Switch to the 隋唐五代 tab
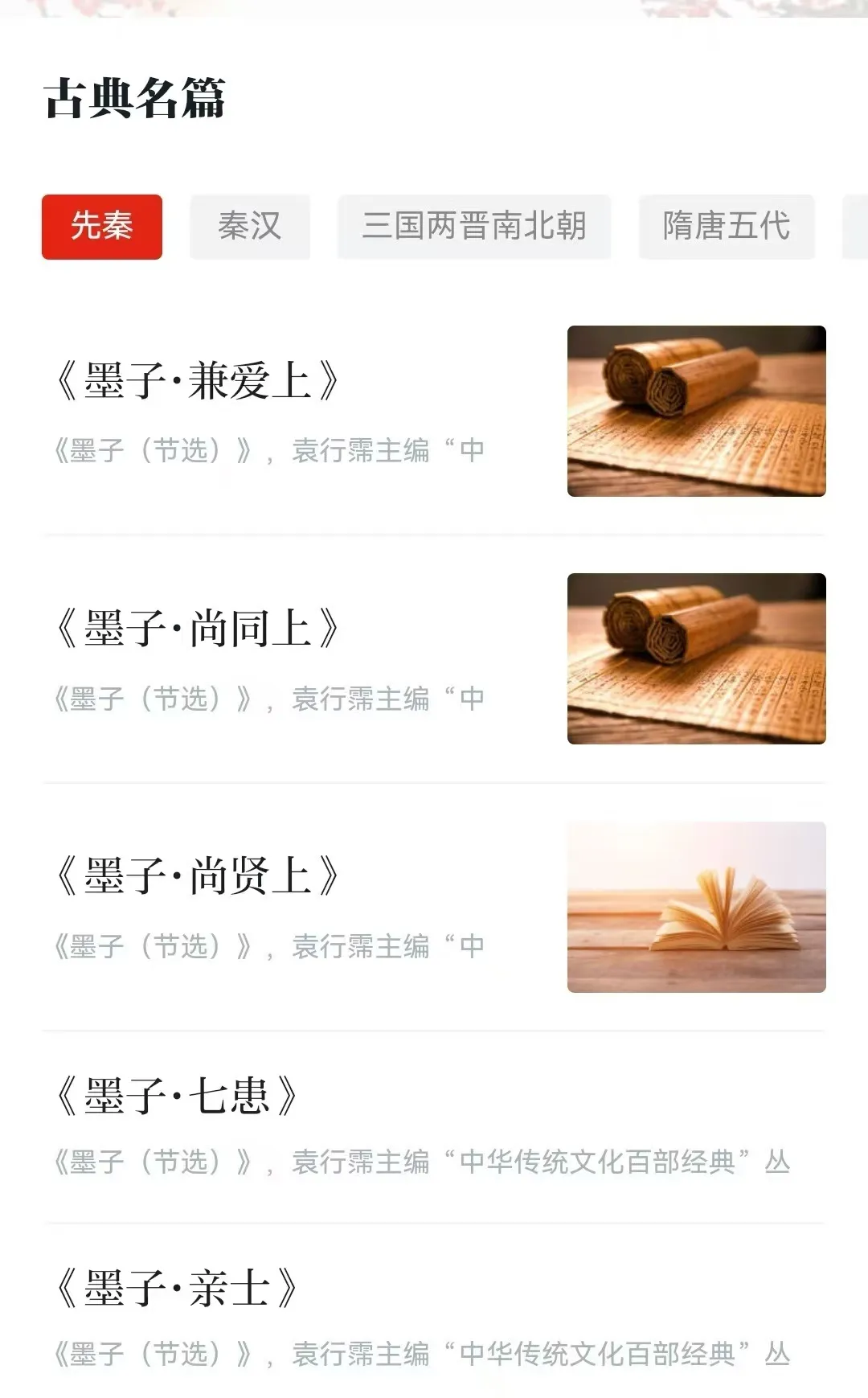This screenshot has height=1398, width=868. (727, 227)
